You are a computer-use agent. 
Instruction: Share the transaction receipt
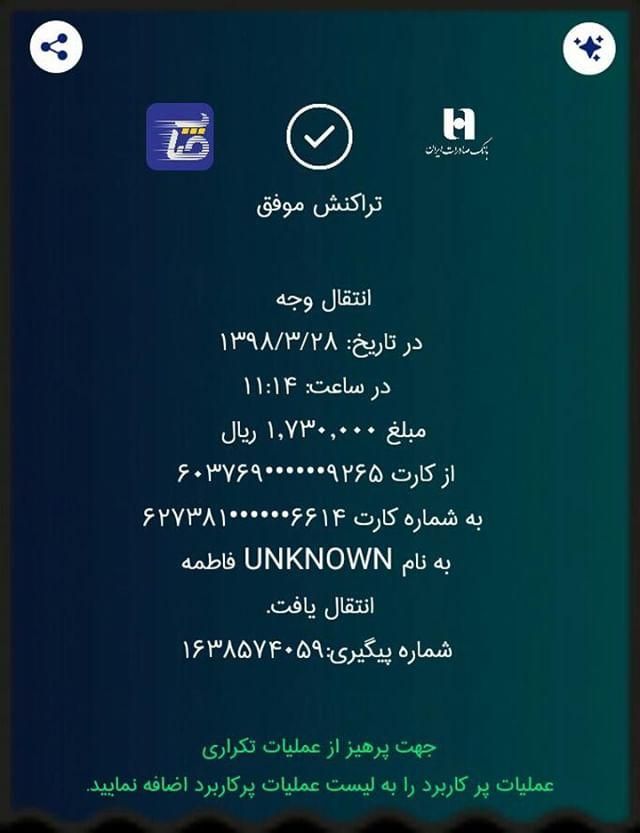coord(56,48)
